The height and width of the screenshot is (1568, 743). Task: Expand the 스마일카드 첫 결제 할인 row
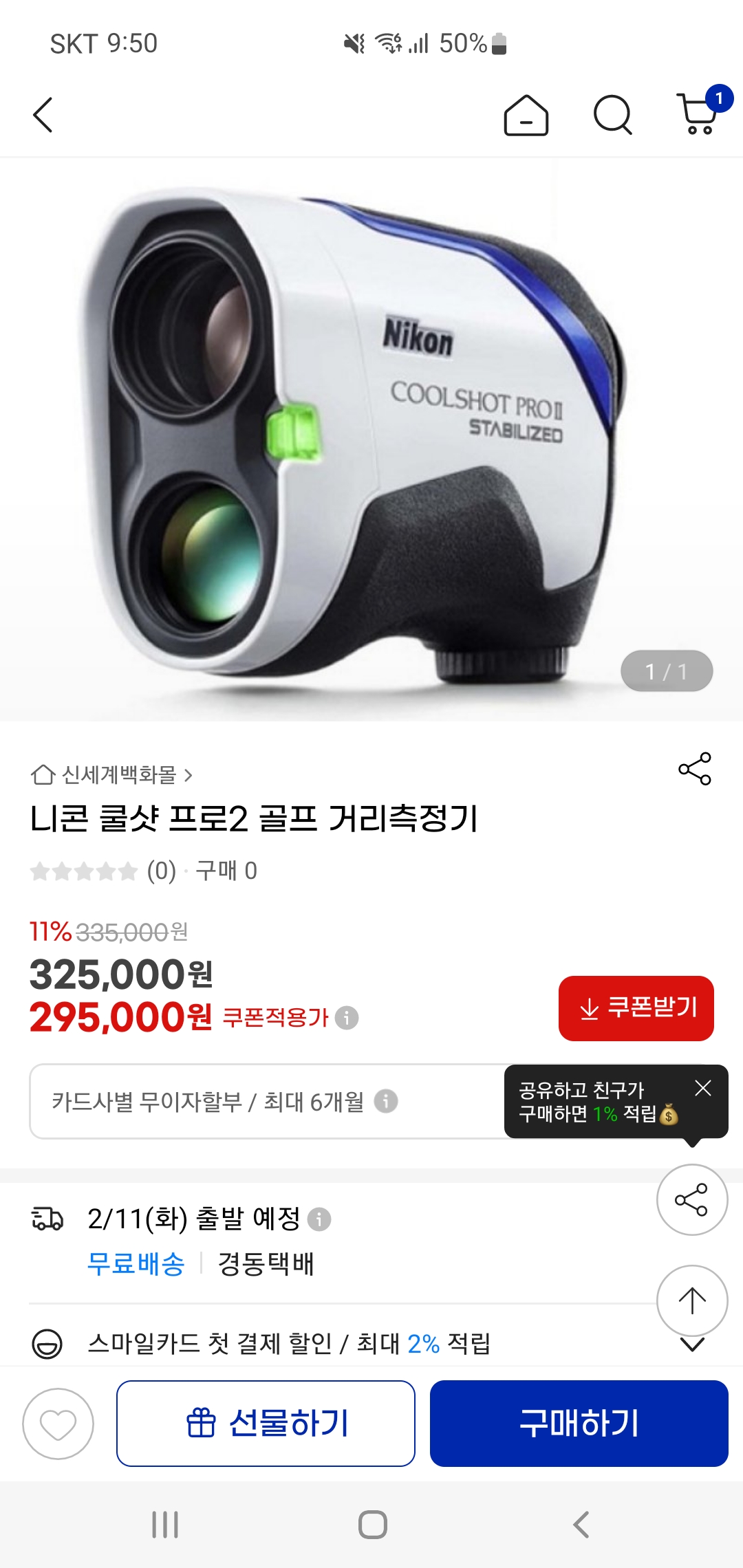691,1344
